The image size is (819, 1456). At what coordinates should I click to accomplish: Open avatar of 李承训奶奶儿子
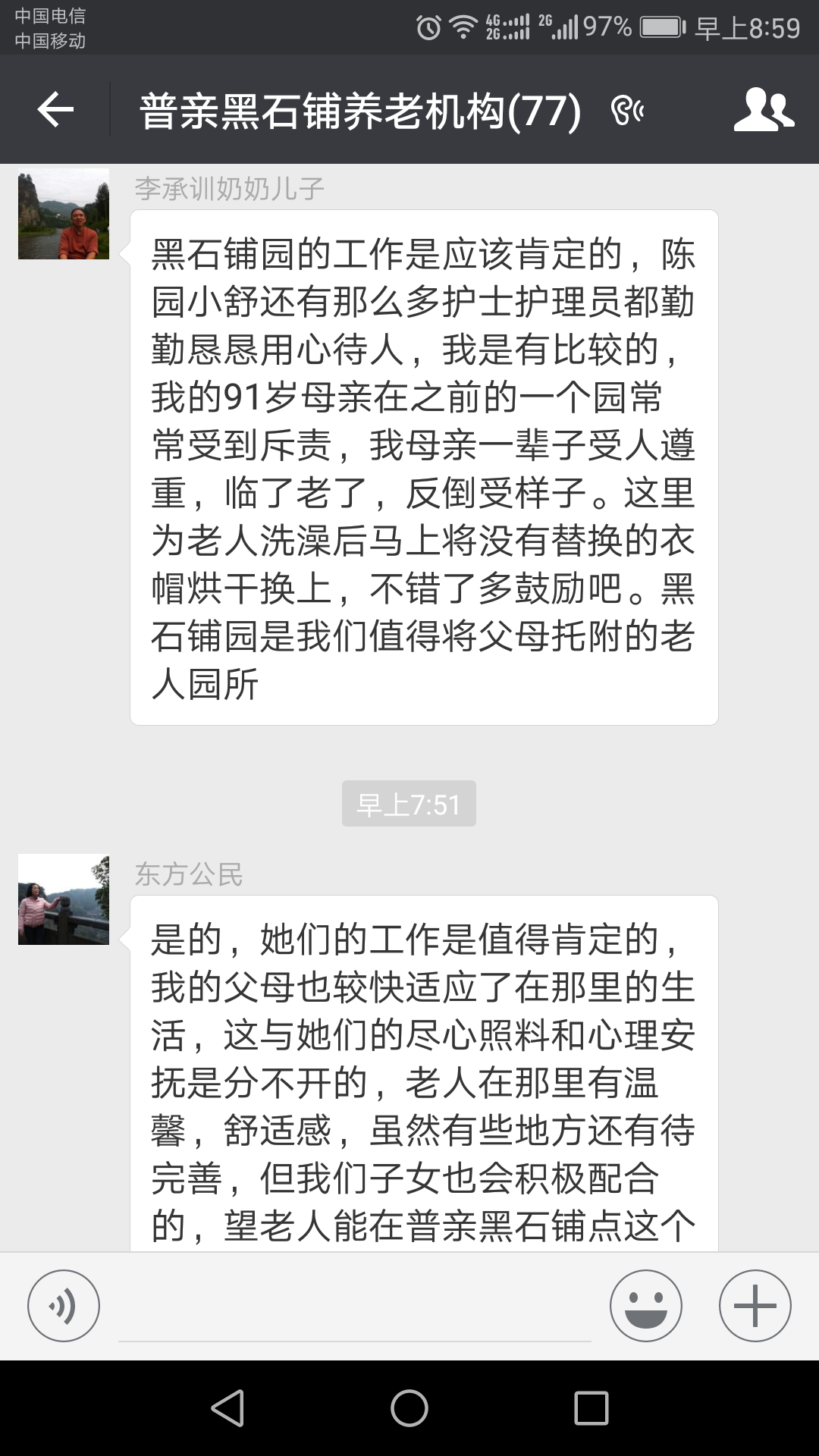click(64, 214)
